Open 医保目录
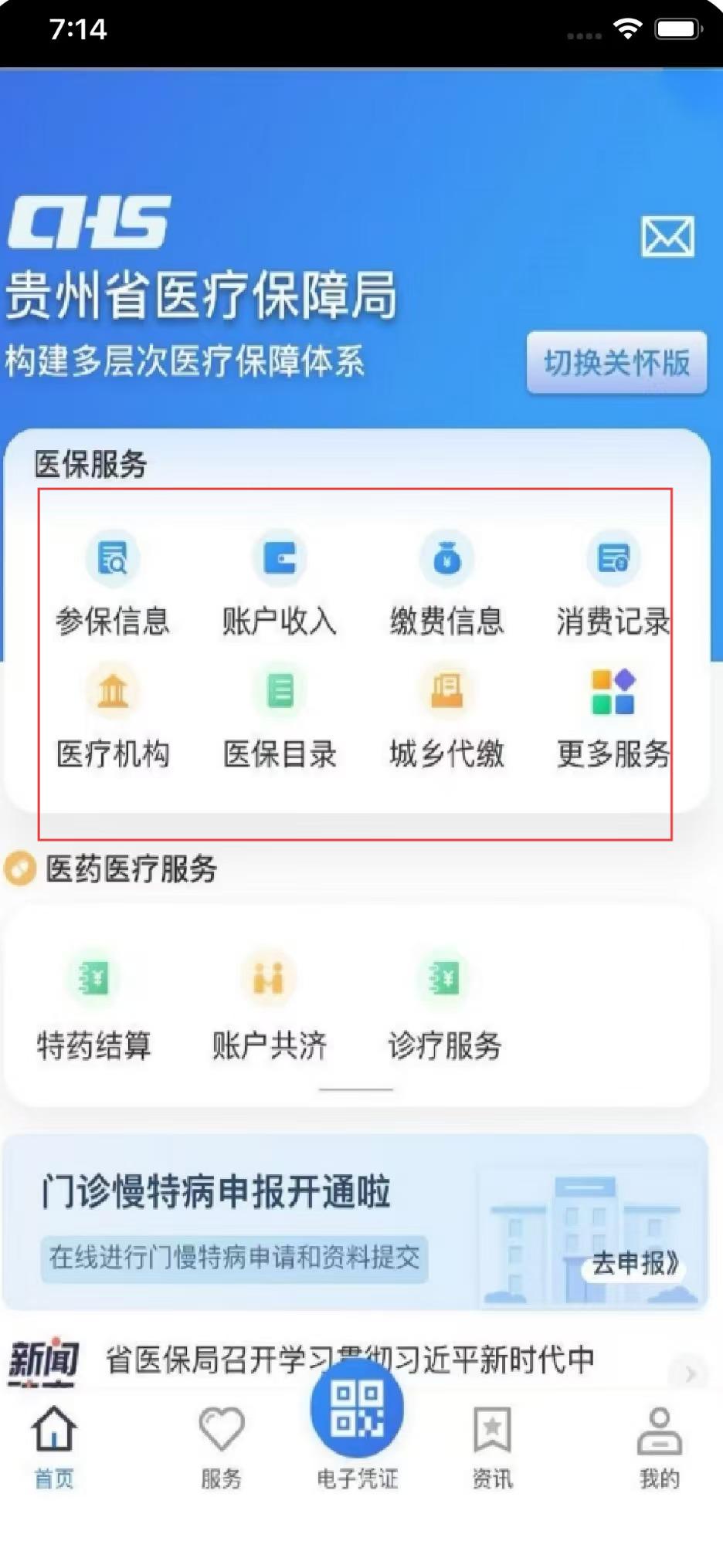 pos(280,718)
